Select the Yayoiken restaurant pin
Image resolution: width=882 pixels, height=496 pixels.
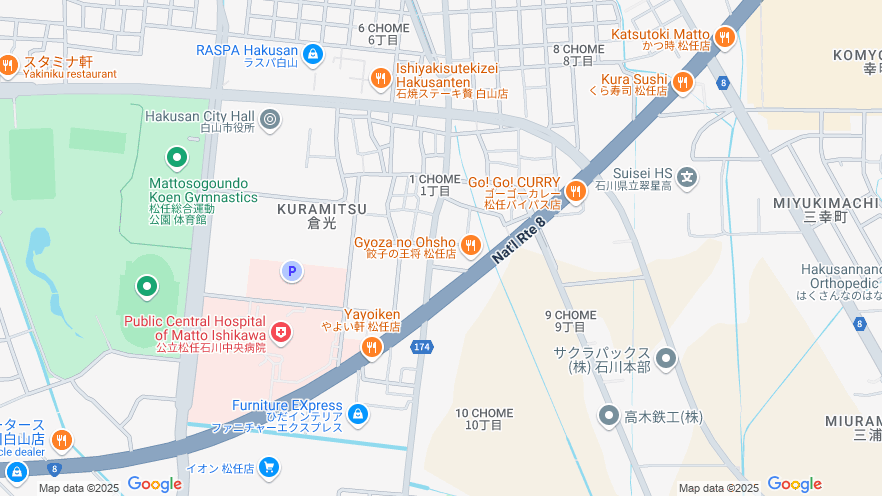(x=372, y=346)
